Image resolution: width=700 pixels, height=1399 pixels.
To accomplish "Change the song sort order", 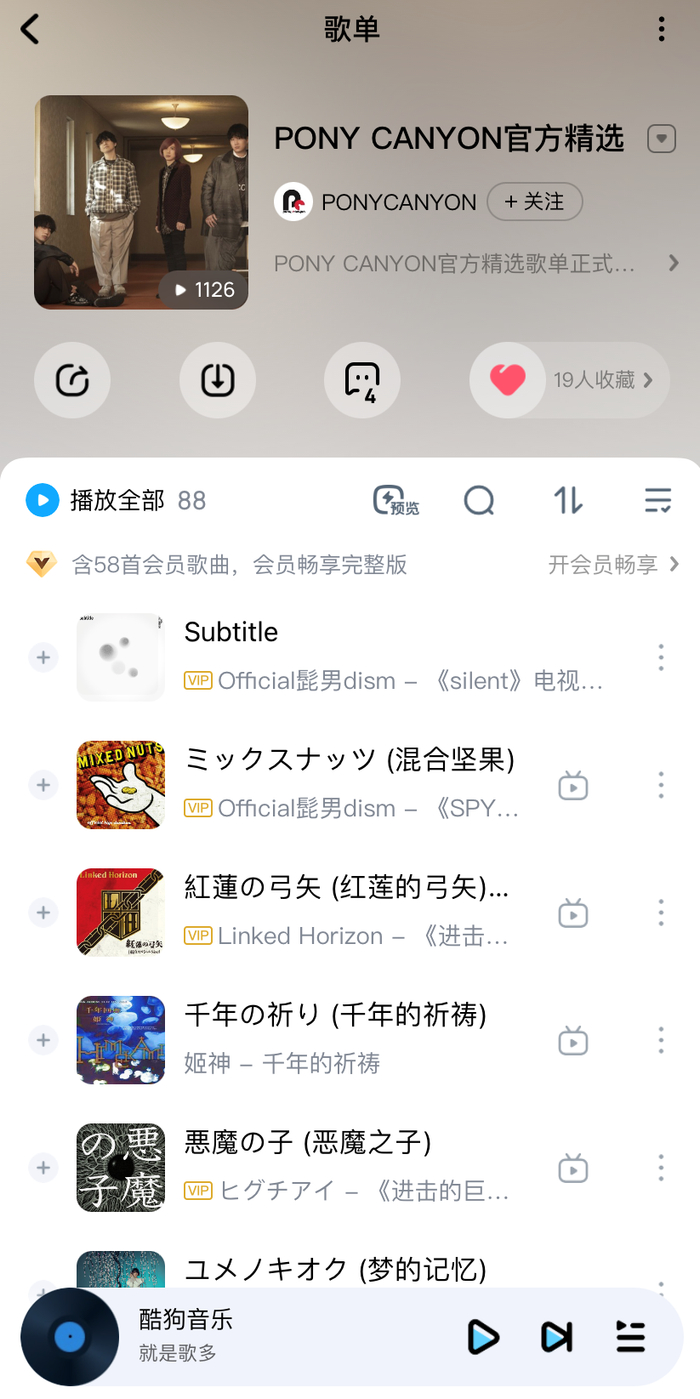I will click(568, 500).
